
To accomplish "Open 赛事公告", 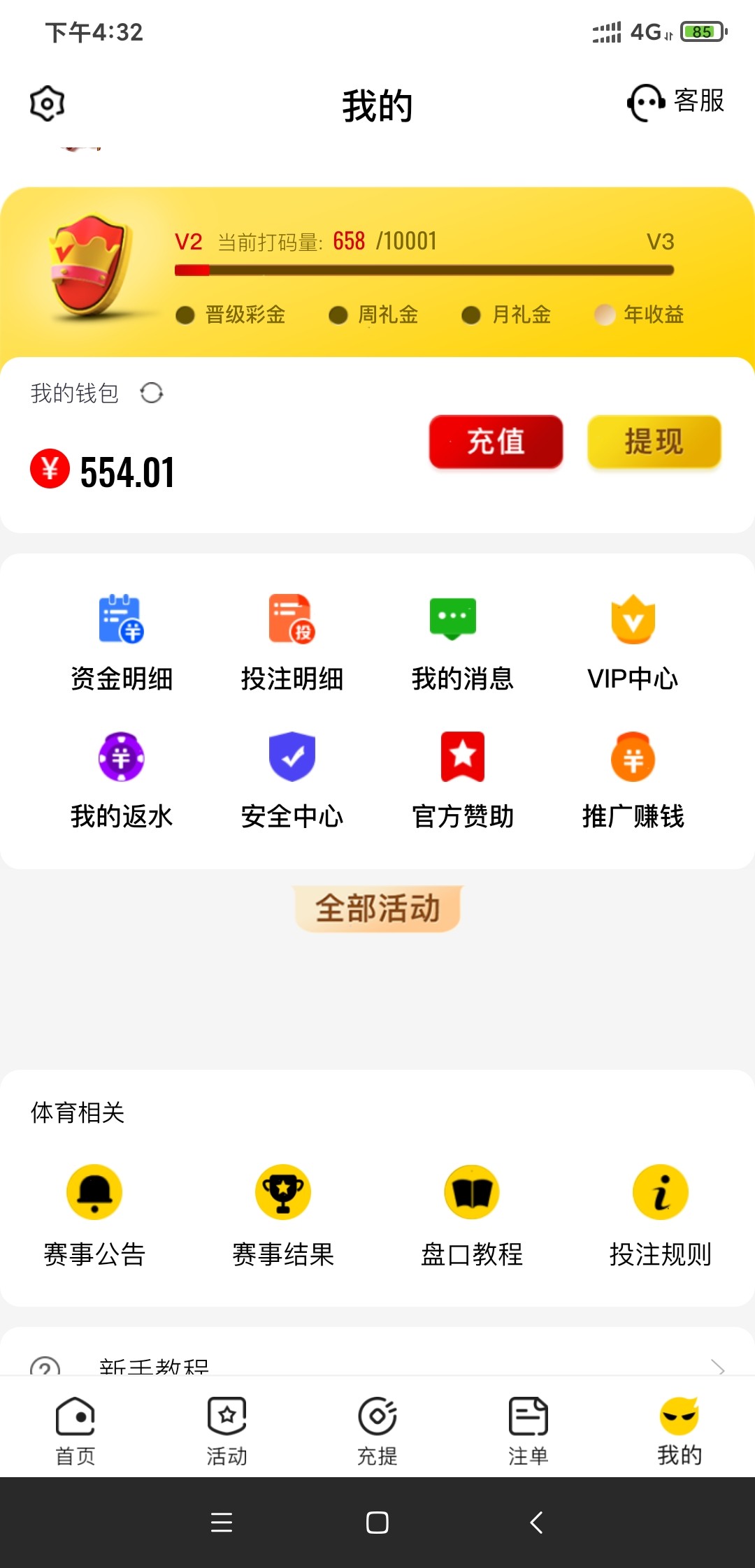I will coord(94,1216).
